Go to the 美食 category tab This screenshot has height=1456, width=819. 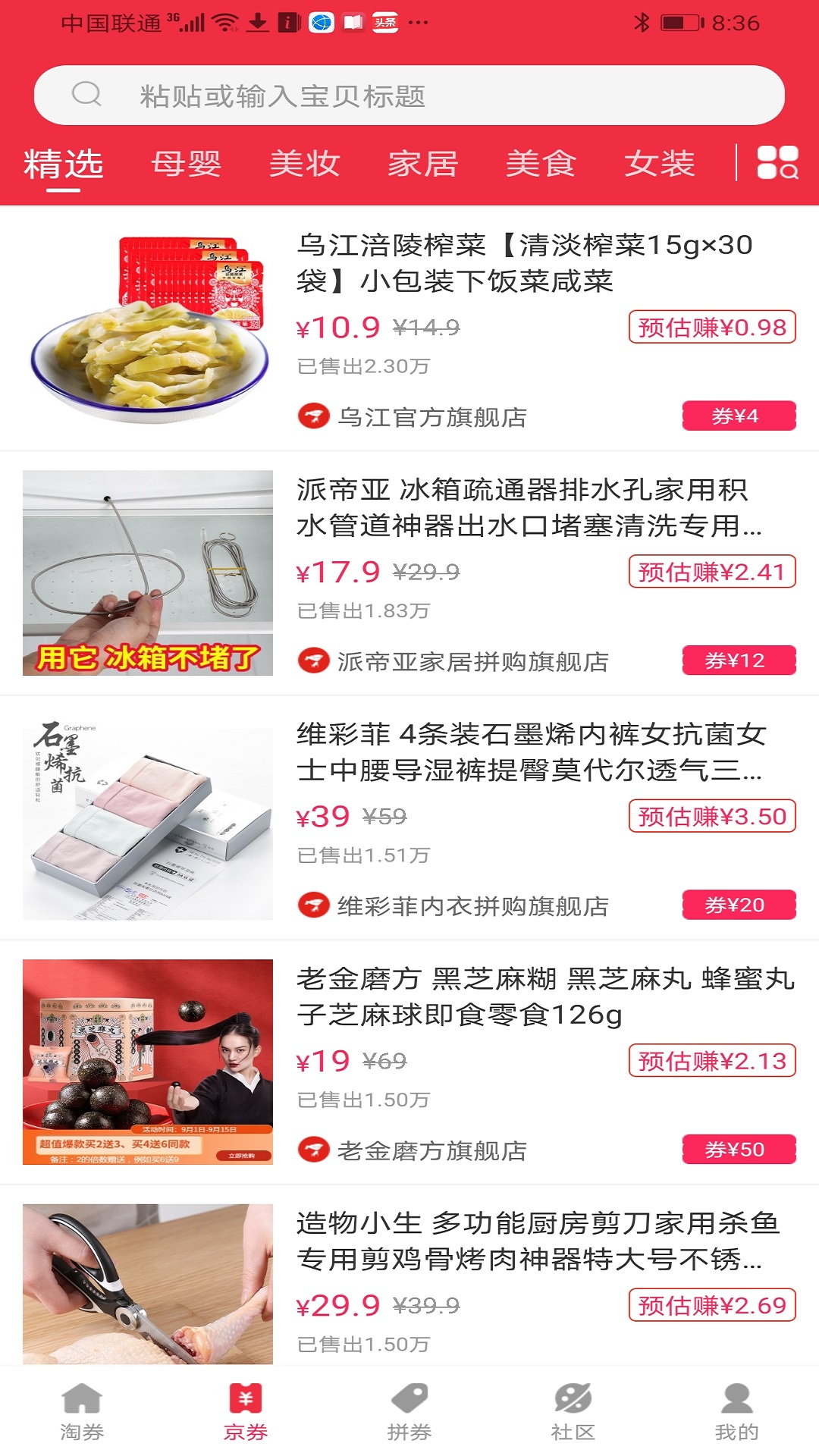tap(541, 164)
